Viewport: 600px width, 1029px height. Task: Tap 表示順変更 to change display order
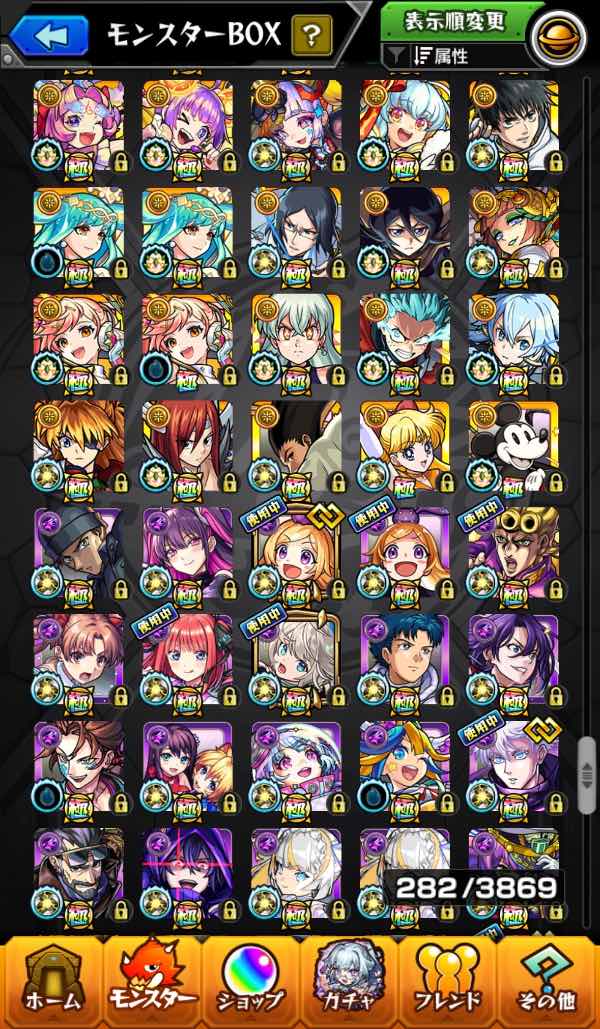point(454,20)
